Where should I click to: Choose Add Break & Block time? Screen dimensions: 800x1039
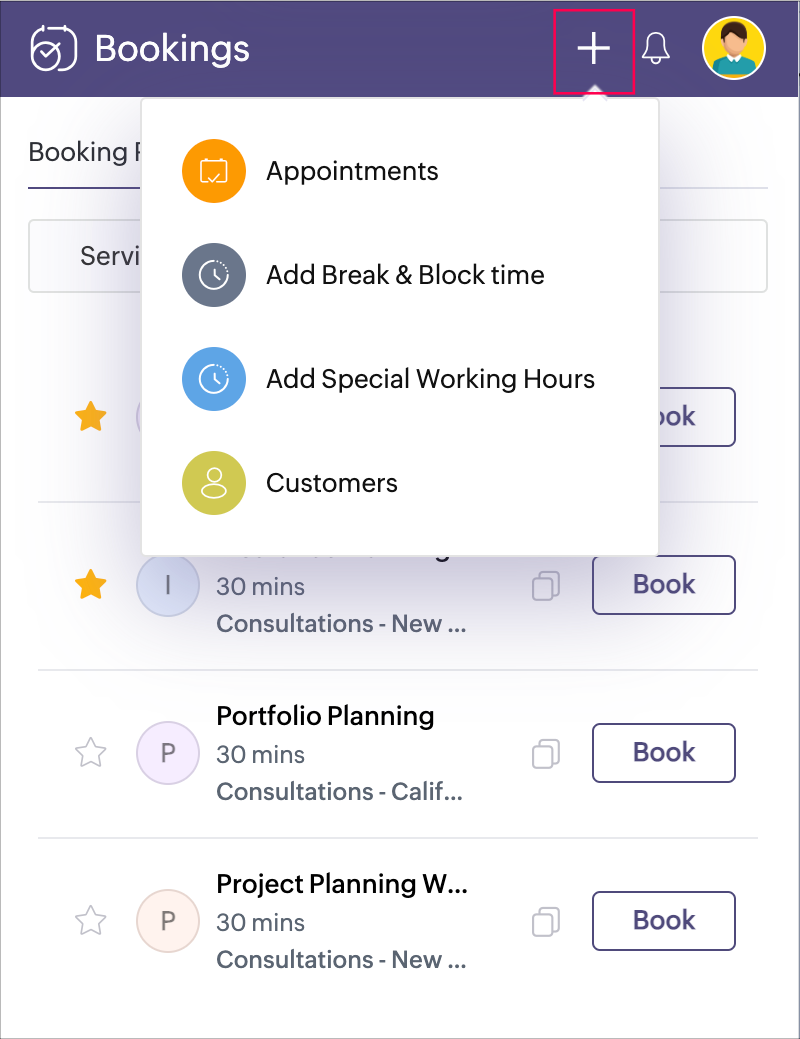tap(405, 275)
